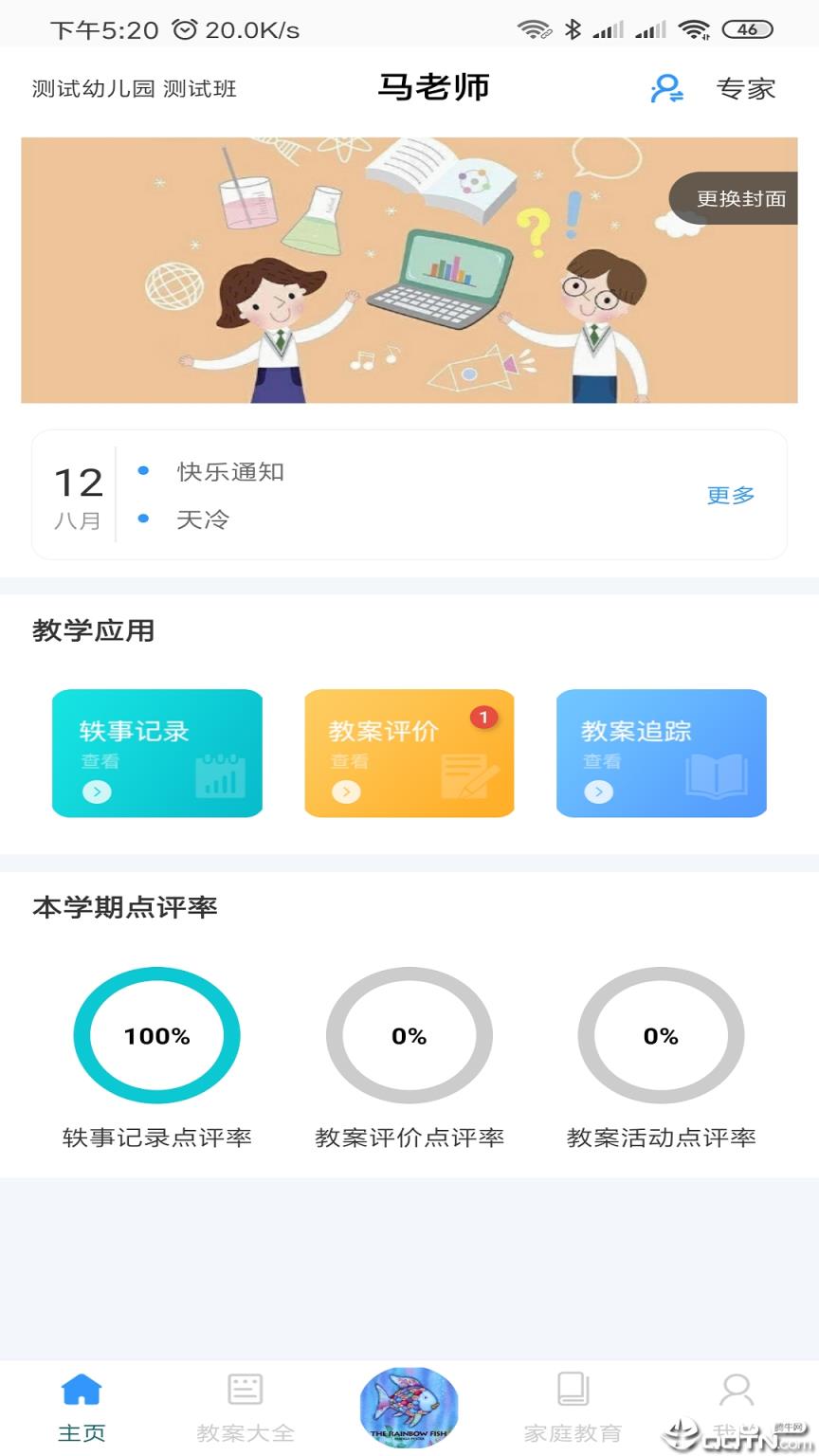Select the 教案大全 list icon in bottom bar
The height and width of the screenshot is (1456, 819).
coord(245,1389)
